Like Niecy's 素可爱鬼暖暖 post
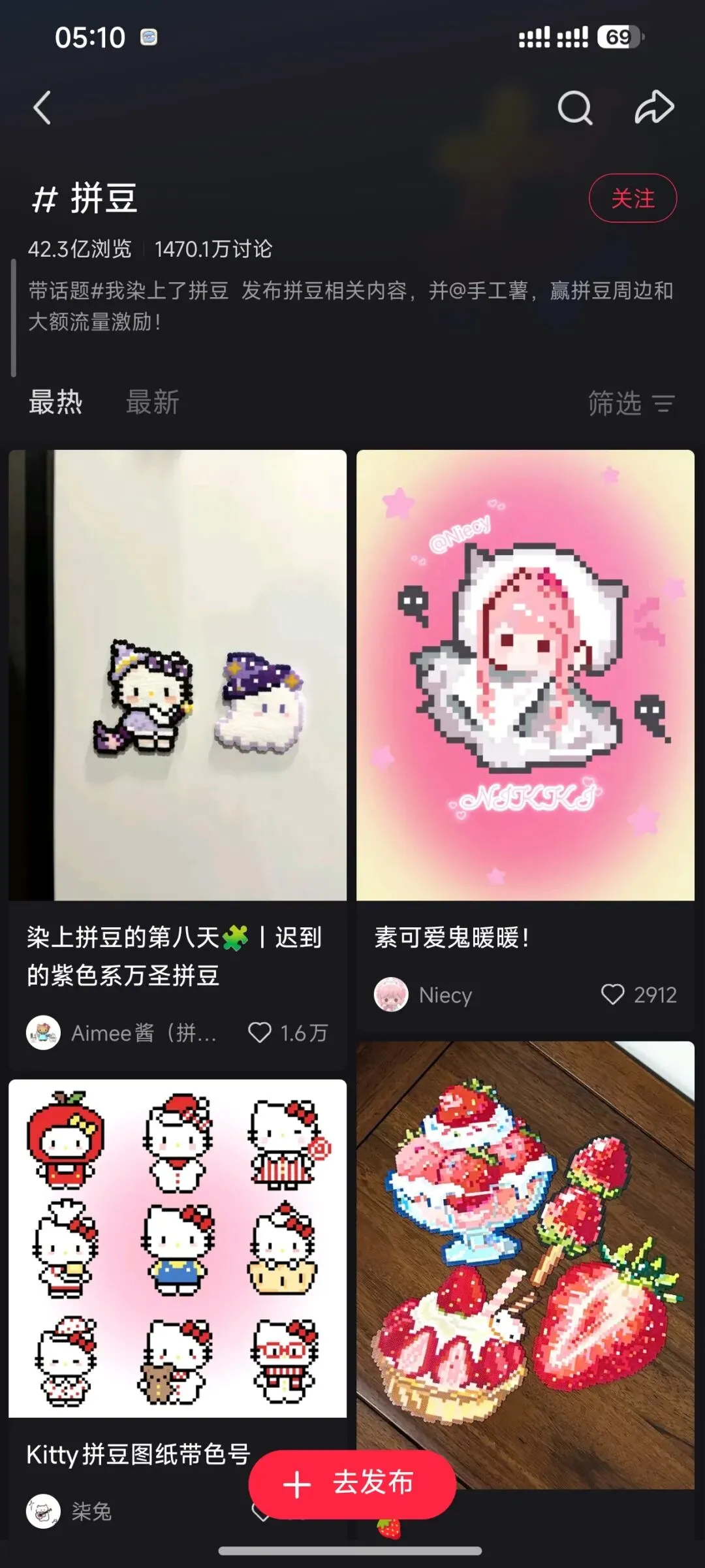Image resolution: width=705 pixels, height=1568 pixels. (x=612, y=995)
